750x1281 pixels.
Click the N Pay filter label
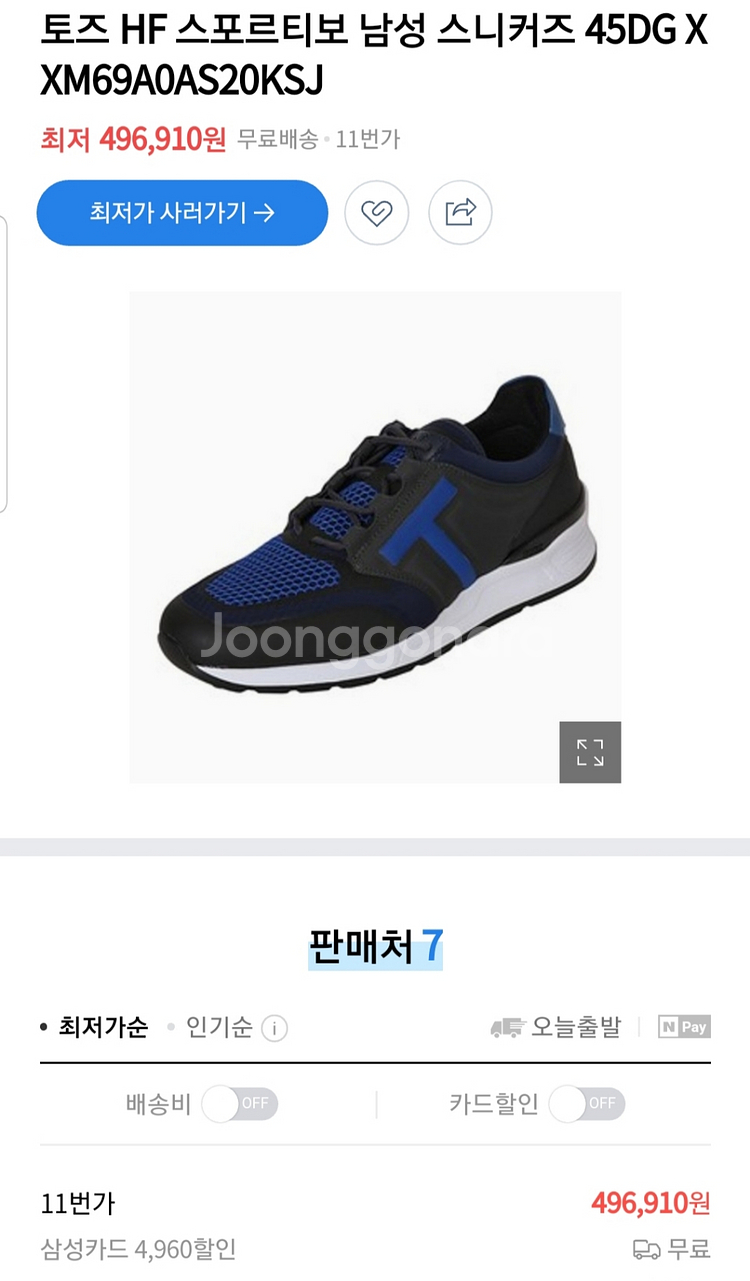(684, 1026)
